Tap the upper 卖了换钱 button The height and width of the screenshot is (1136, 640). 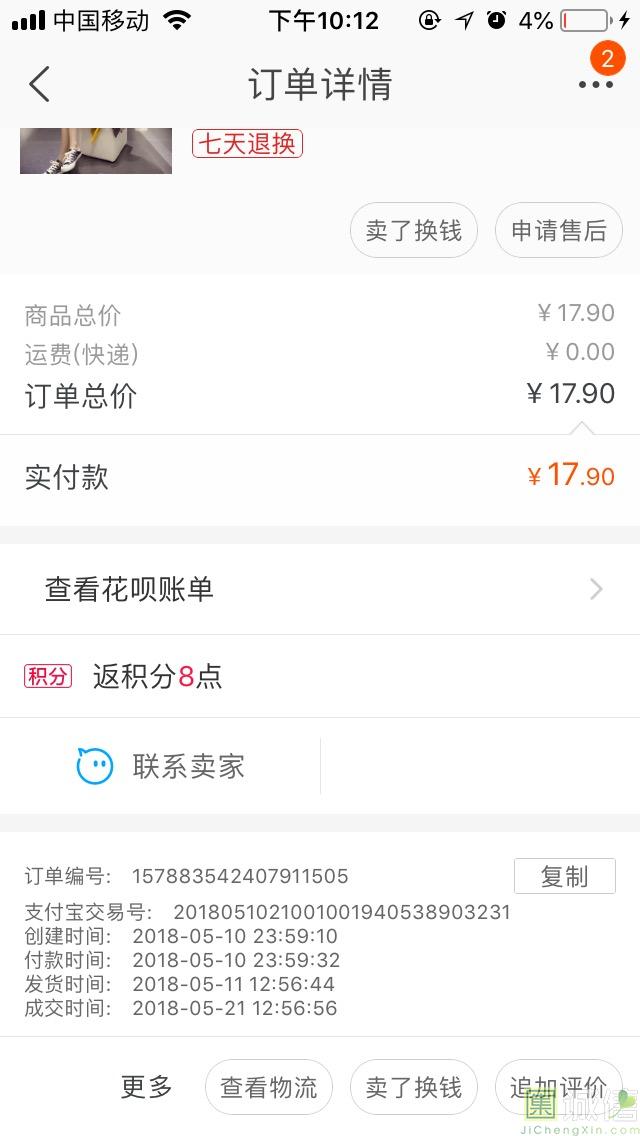tap(413, 231)
